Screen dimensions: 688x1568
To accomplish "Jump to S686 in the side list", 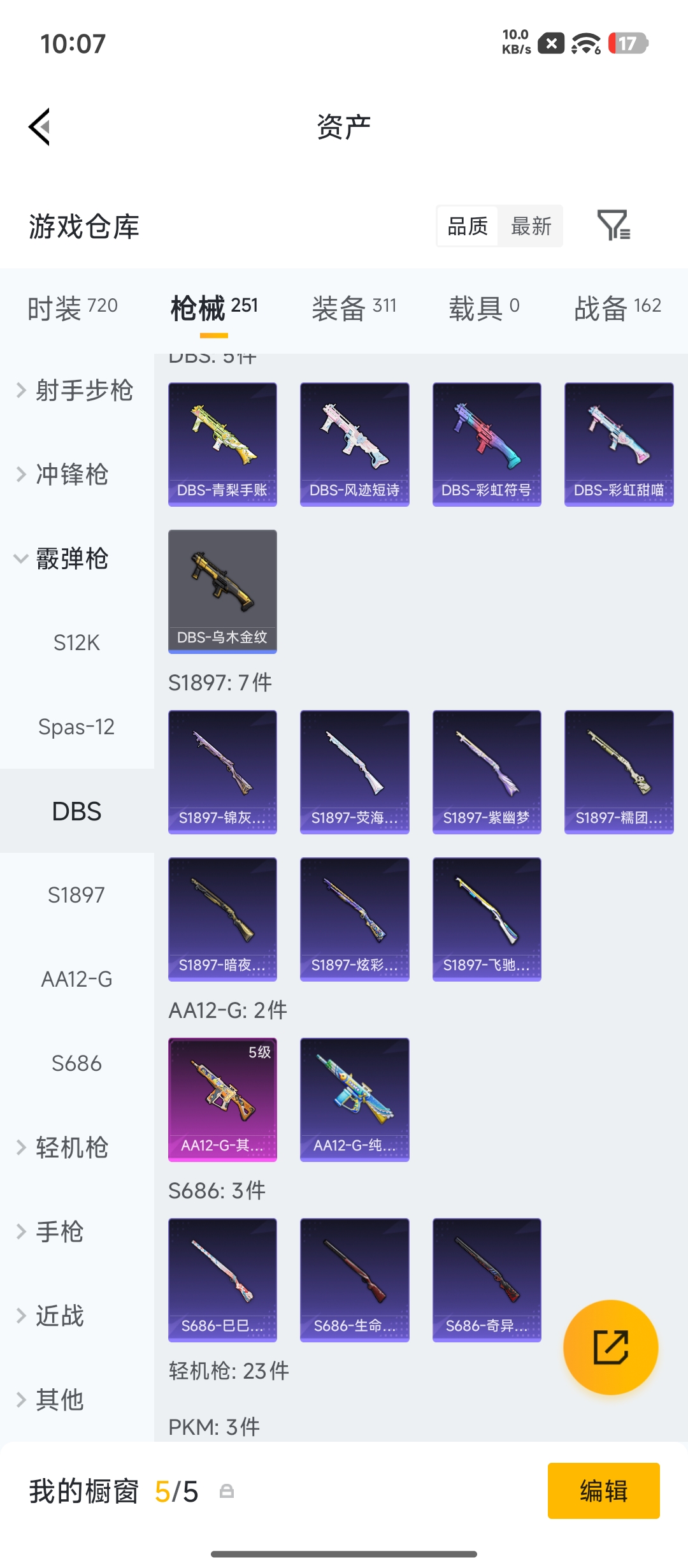I will (76, 1063).
